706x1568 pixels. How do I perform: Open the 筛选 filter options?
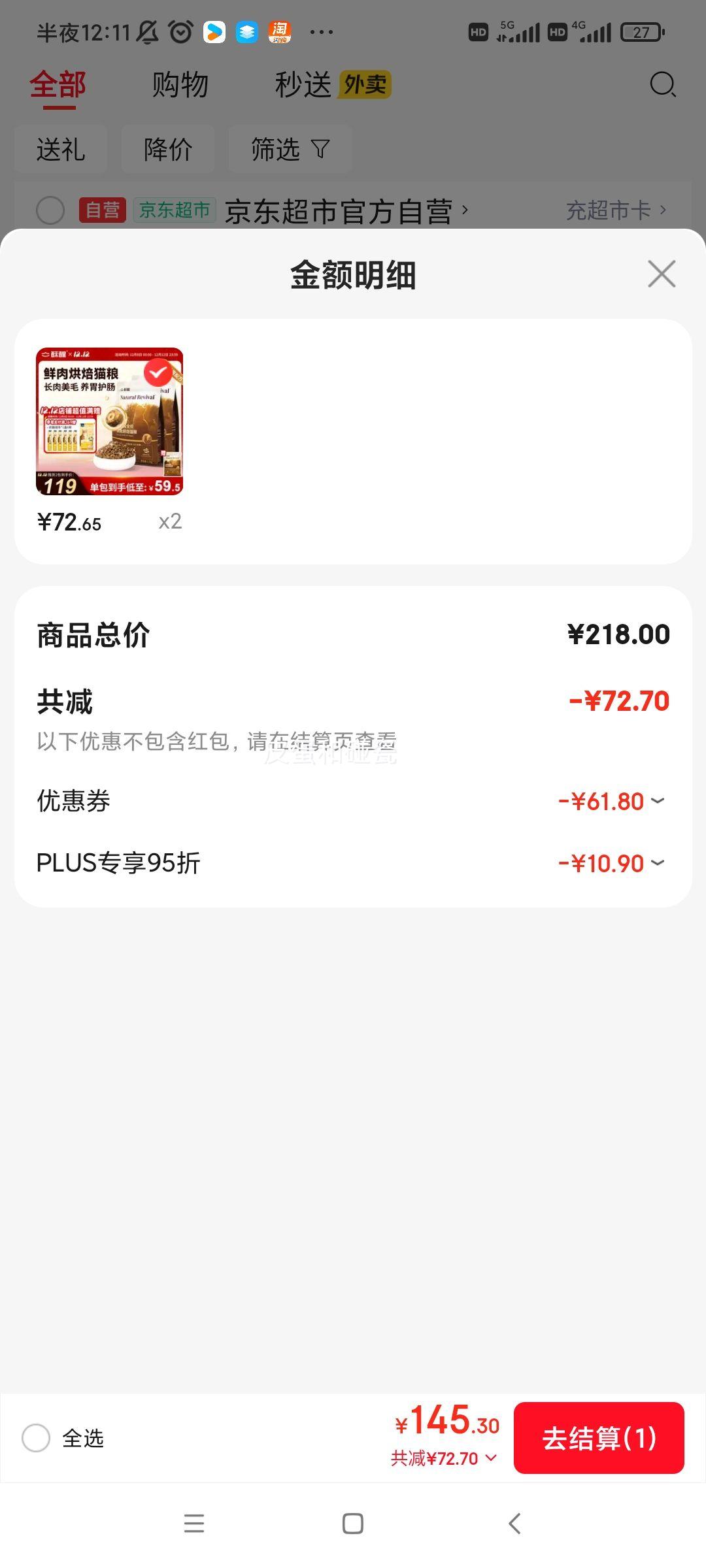(x=289, y=149)
